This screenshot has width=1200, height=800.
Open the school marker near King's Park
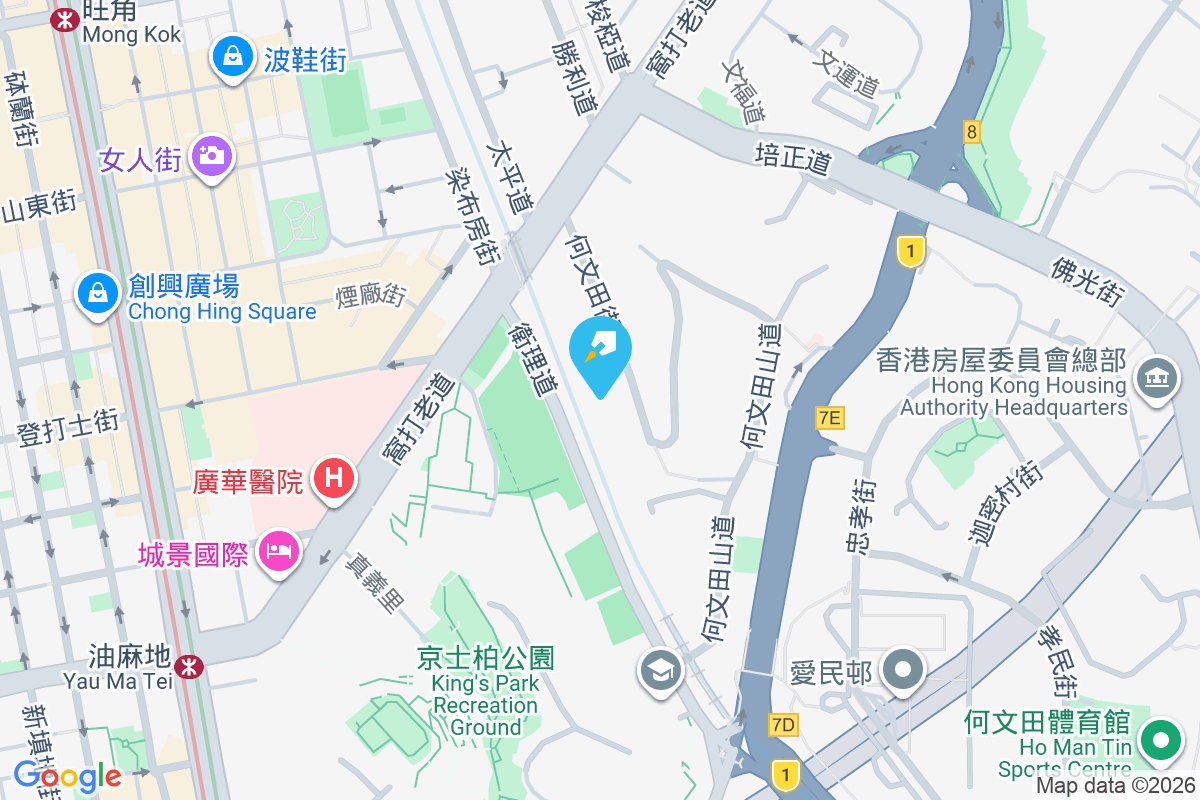pyautogui.click(x=660, y=670)
